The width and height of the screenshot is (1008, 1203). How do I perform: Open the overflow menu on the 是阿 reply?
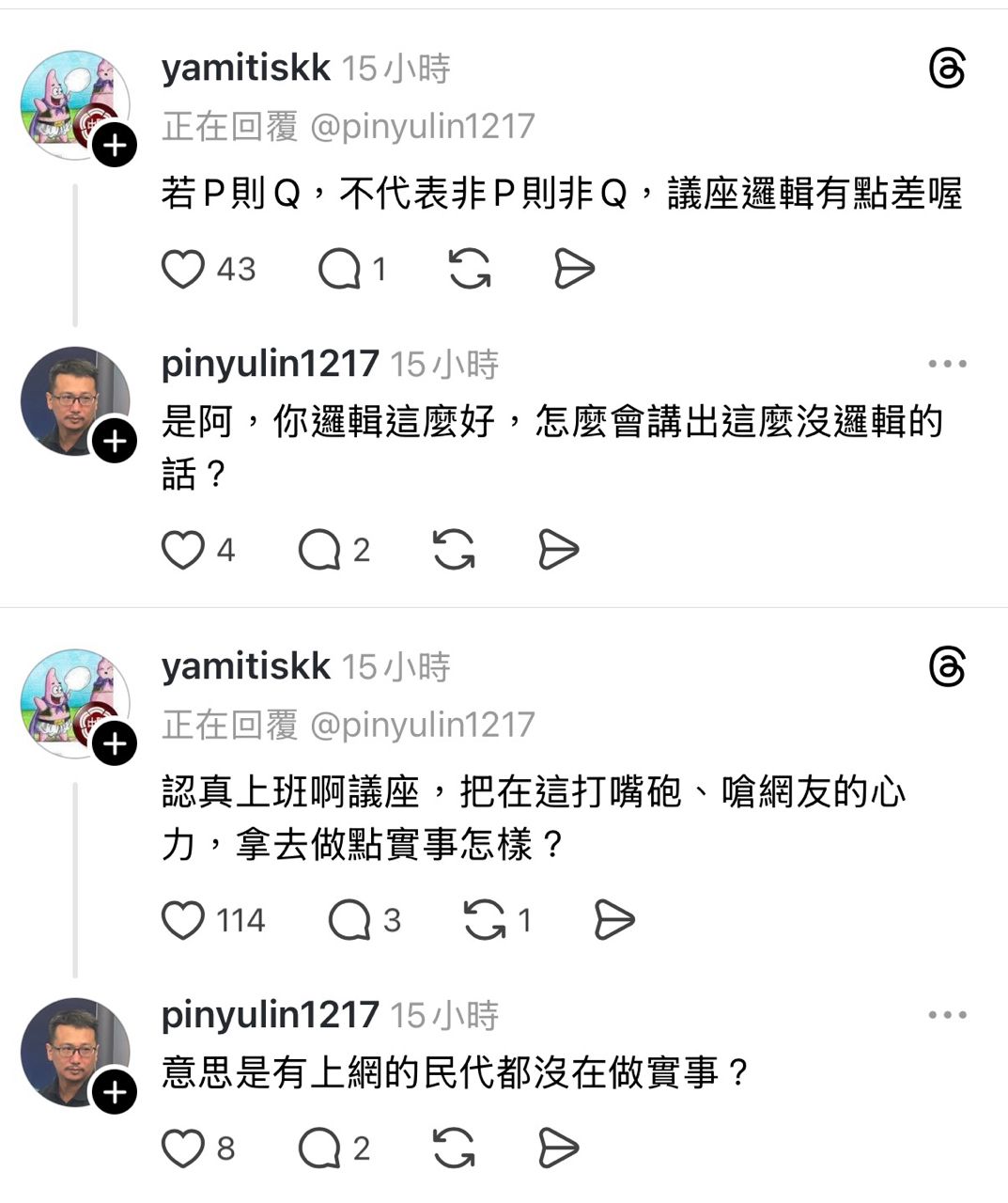pyautogui.click(x=946, y=364)
